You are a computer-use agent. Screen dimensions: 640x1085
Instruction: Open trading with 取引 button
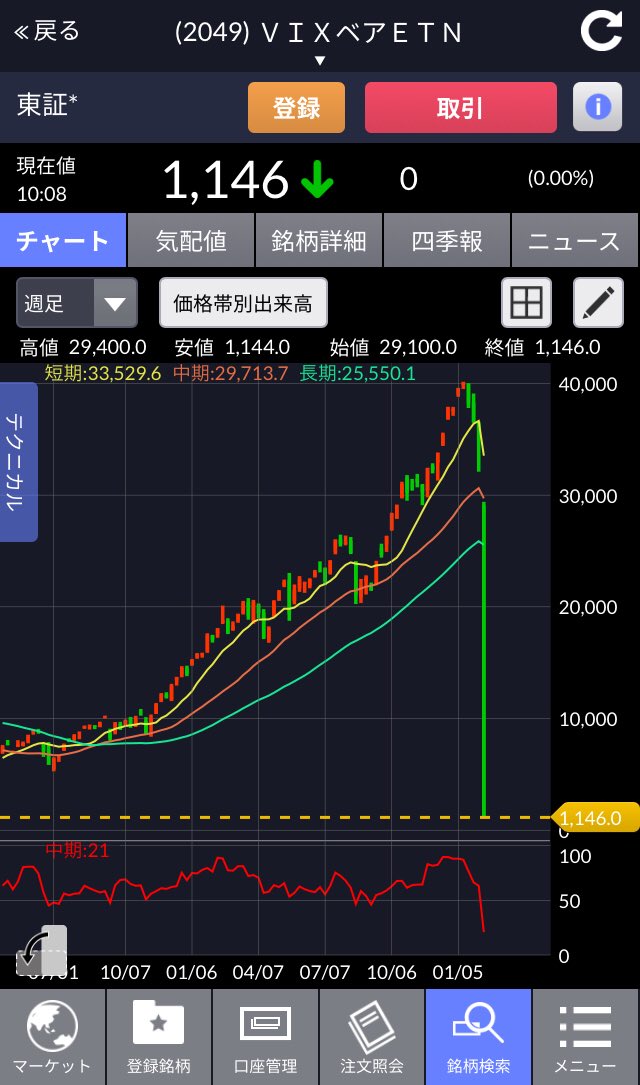point(460,107)
